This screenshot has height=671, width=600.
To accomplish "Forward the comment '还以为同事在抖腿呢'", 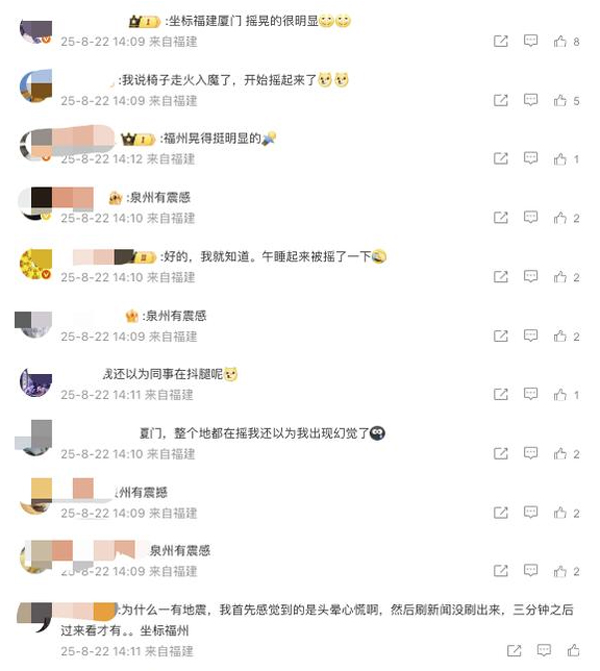I will (x=501, y=395).
